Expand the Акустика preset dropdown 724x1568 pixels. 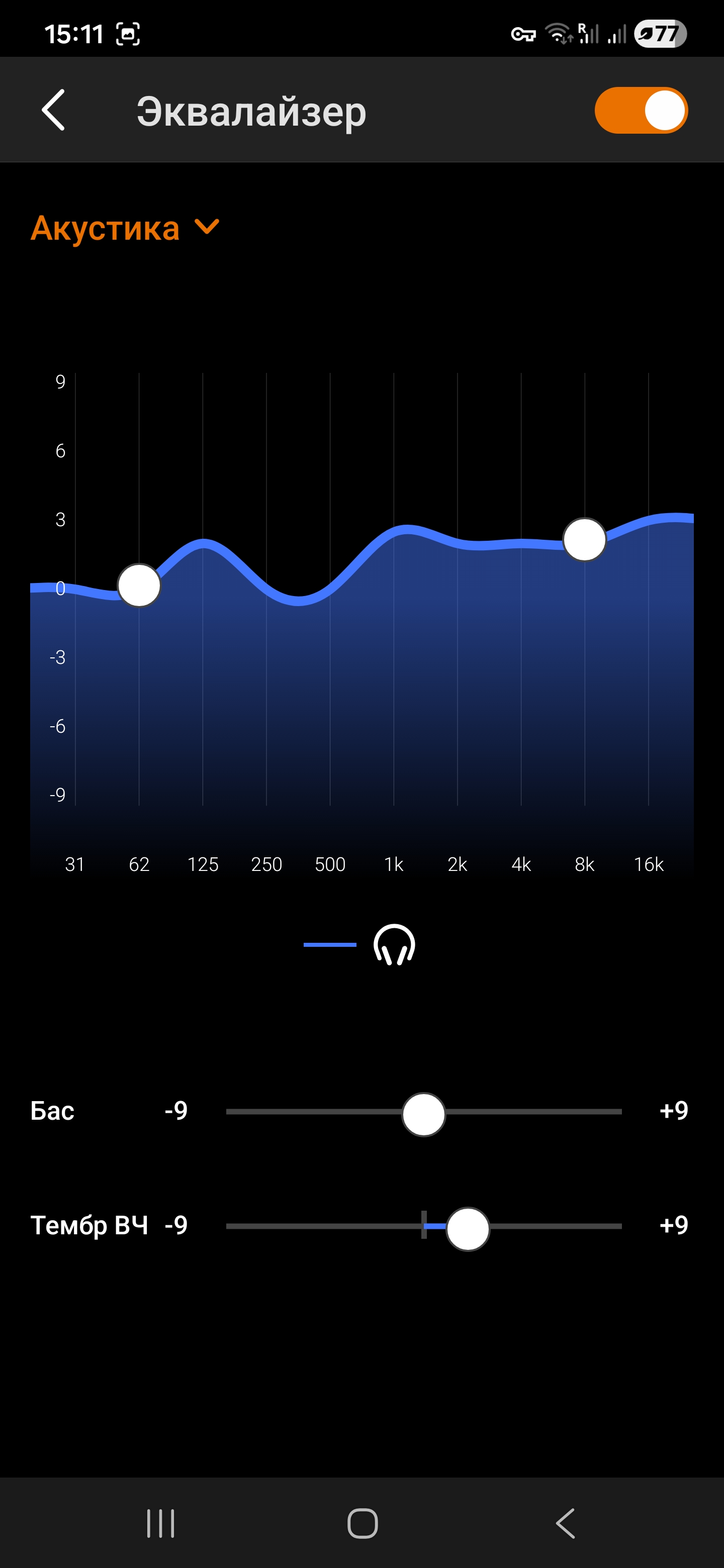tap(125, 228)
